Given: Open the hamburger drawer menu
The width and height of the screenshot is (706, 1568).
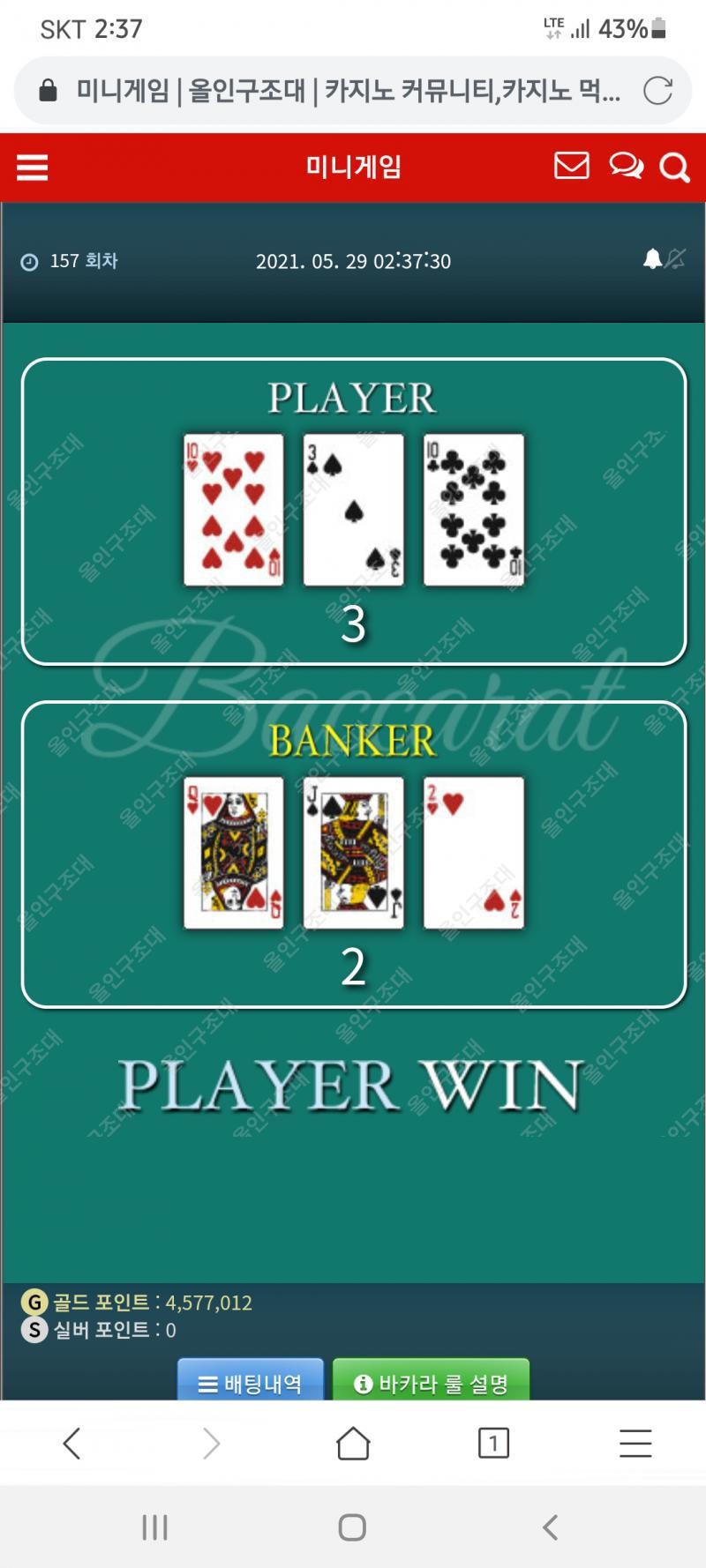Looking at the screenshot, I should click(x=33, y=167).
